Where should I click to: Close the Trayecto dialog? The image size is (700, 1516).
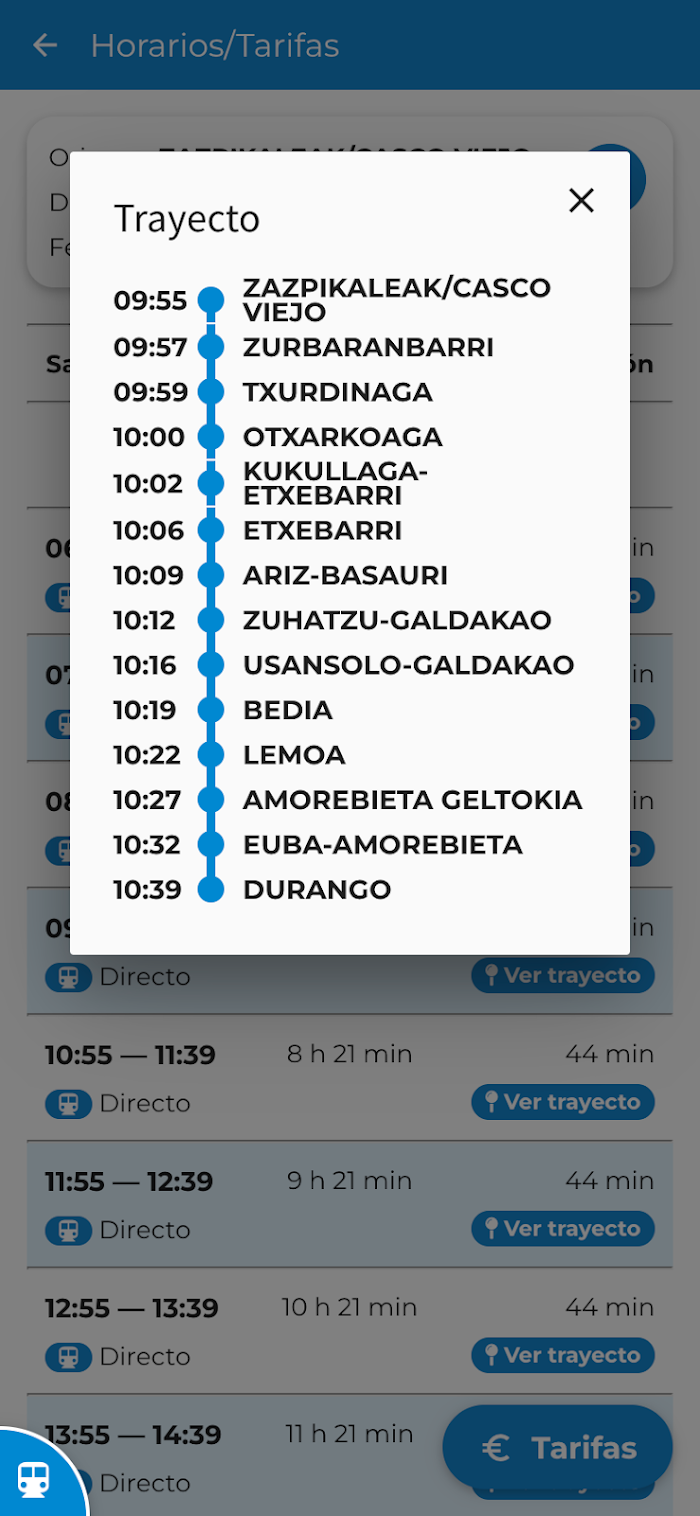coord(581,201)
